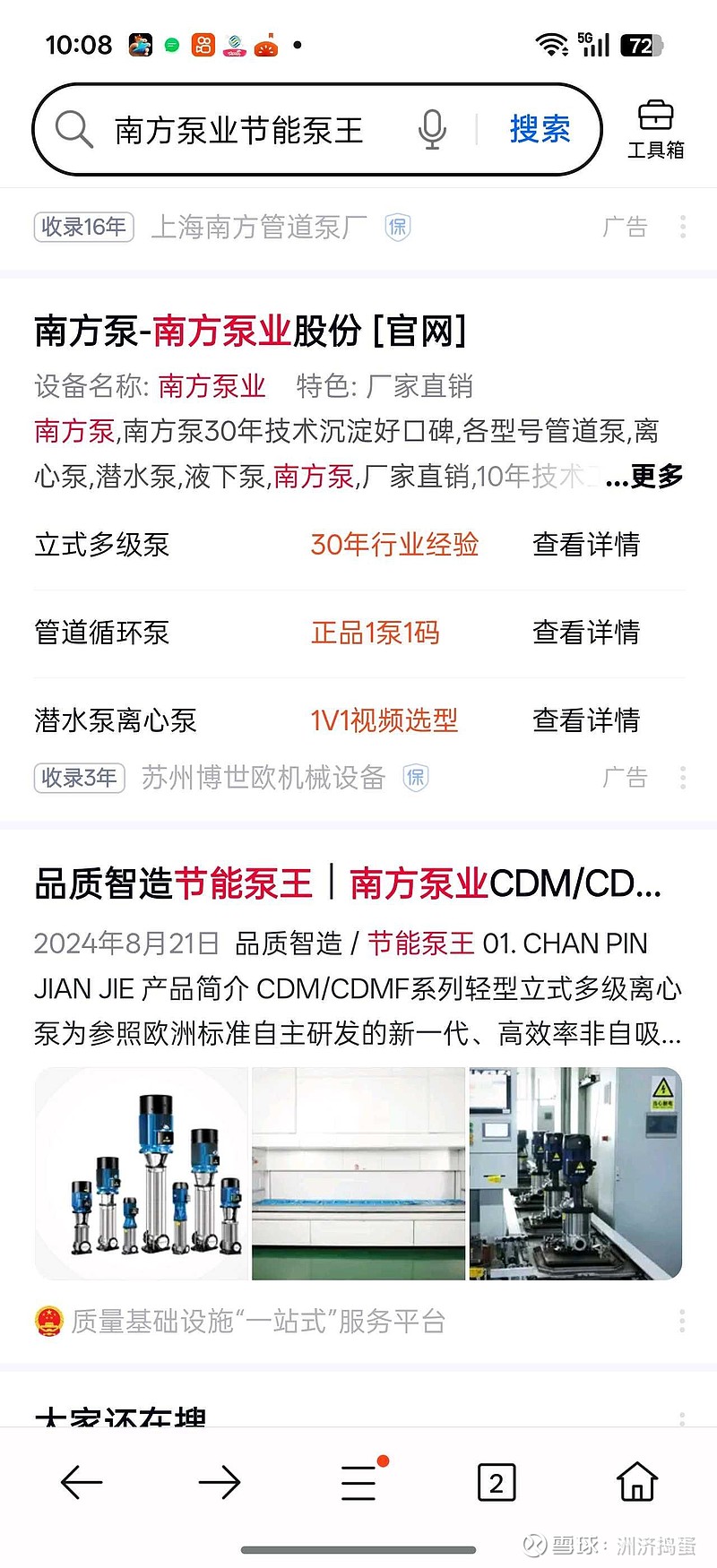This screenshot has height=1568, width=717.
Task: Open the 工具箱 toolbox
Action: 656,128
